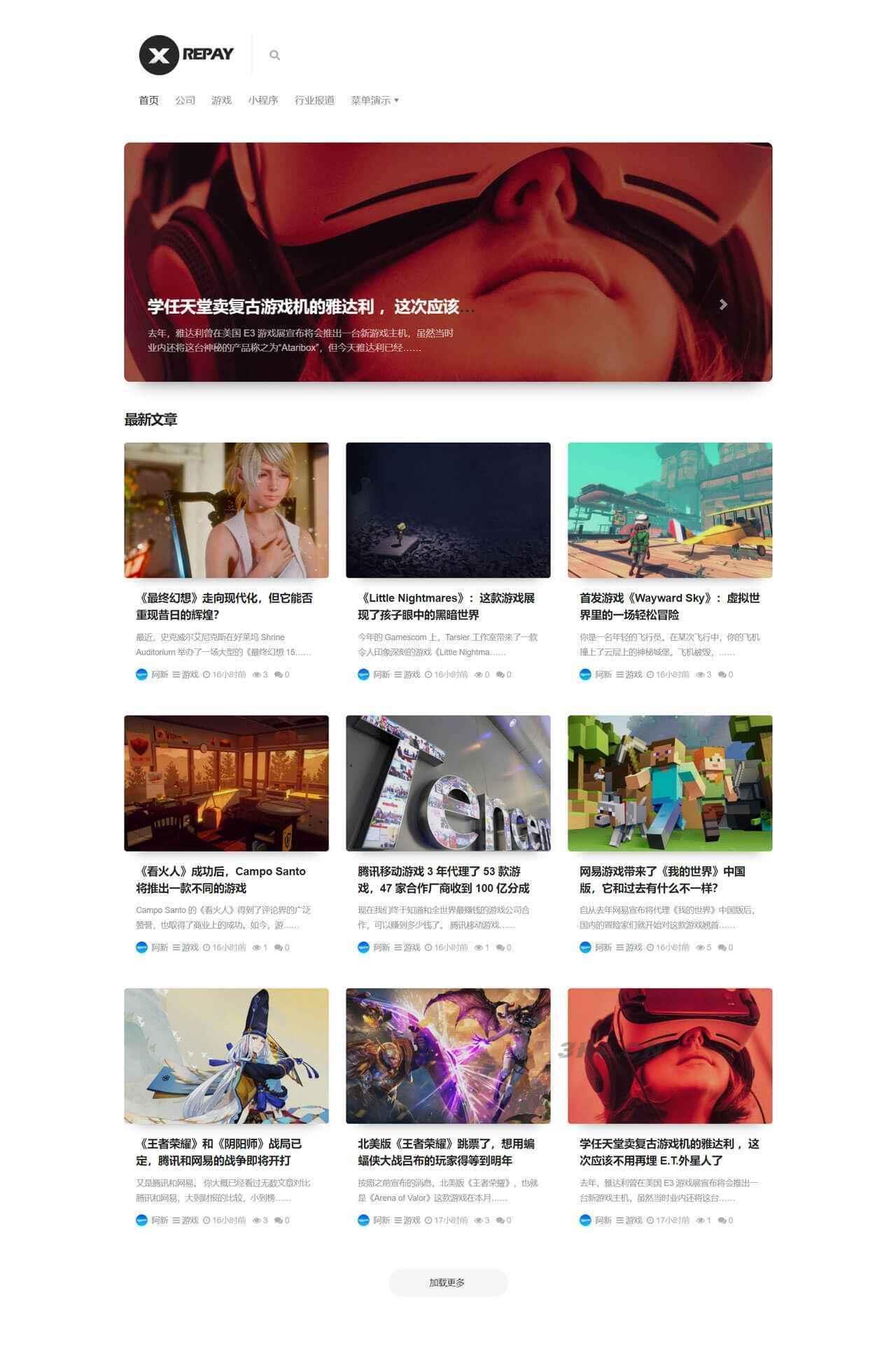Image resolution: width=896 pixels, height=1353 pixels.
Task: Open the 行业报道 section
Action: (x=314, y=100)
